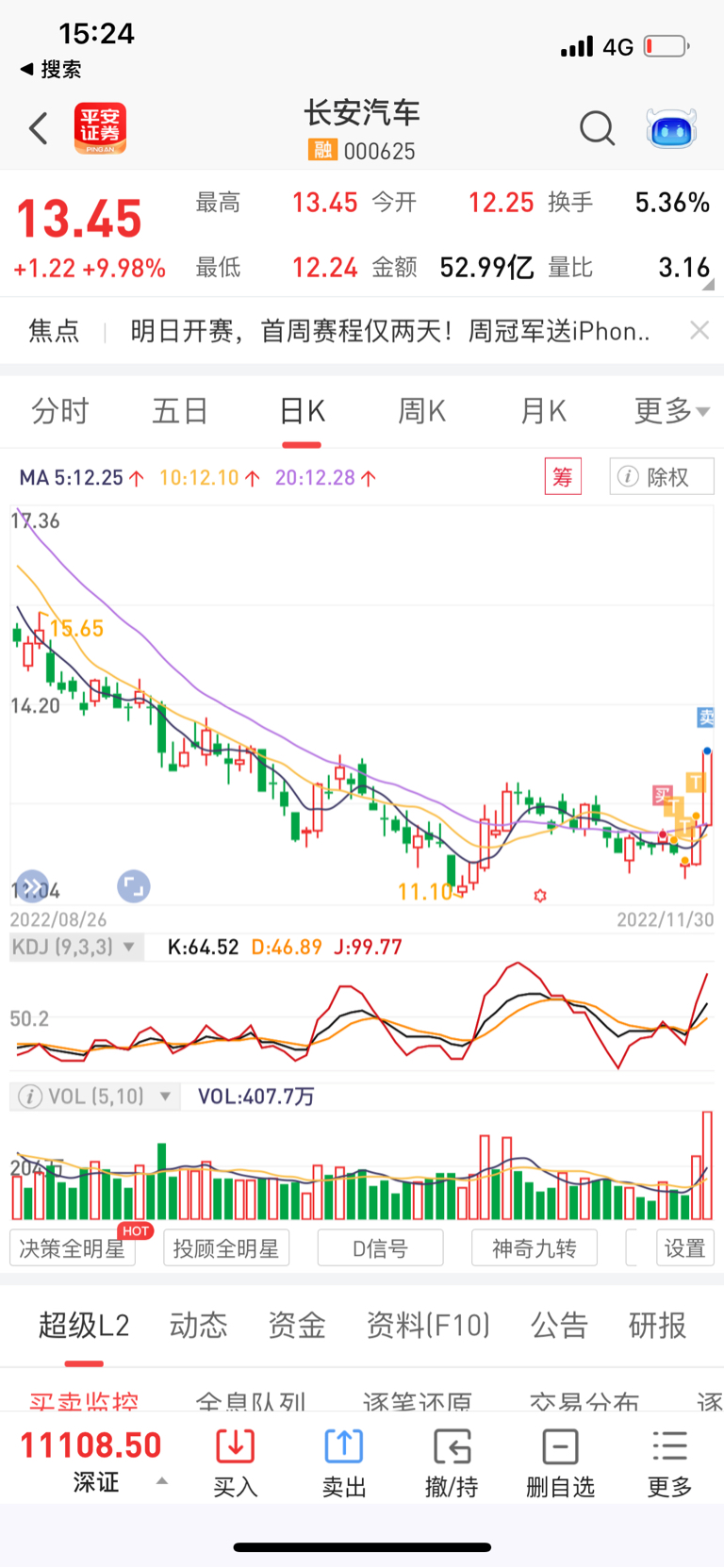Tap the robot assistant icon

point(671,128)
